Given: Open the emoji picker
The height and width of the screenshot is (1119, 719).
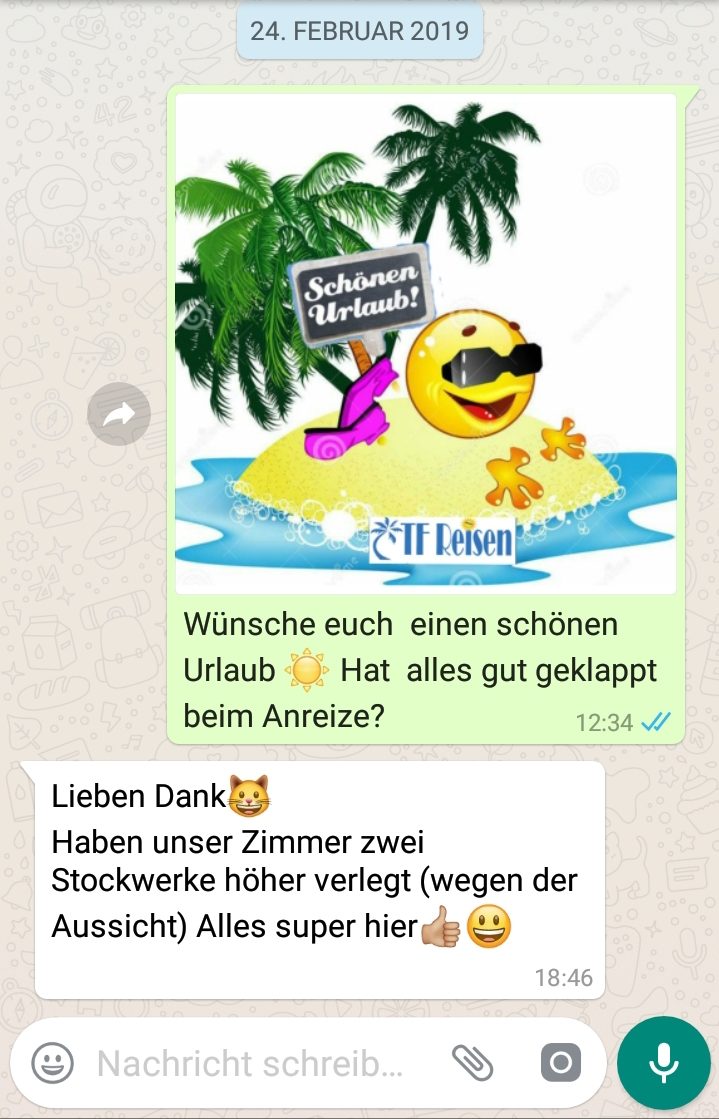Looking at the screenshot, I should pyautogui.click(x=52, y=1062).
